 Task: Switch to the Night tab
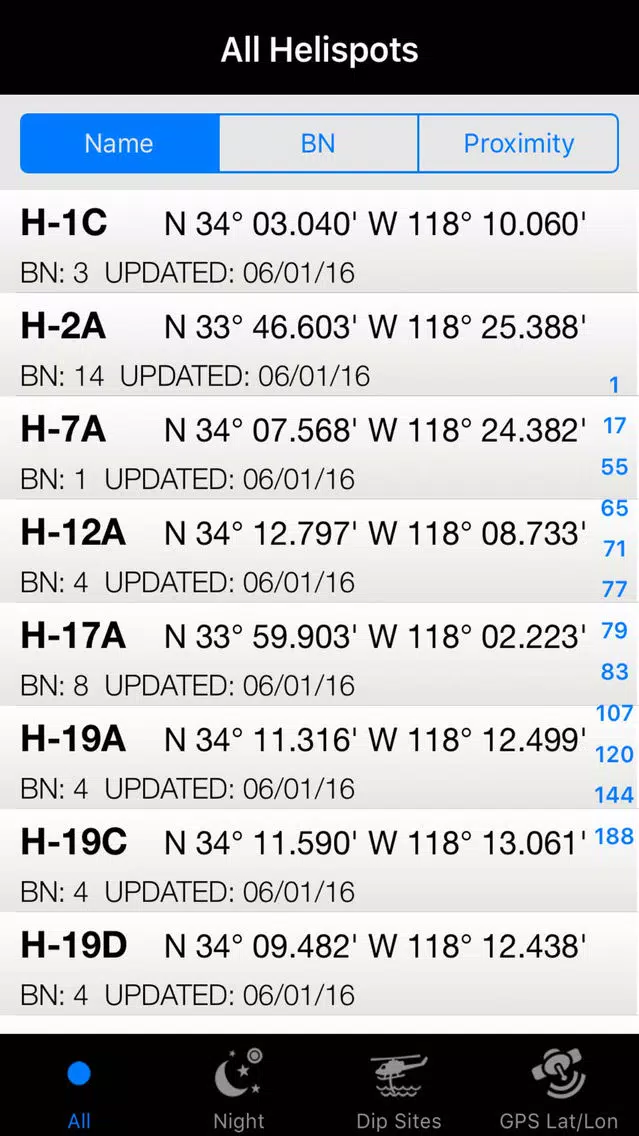tap(239, 1087)
